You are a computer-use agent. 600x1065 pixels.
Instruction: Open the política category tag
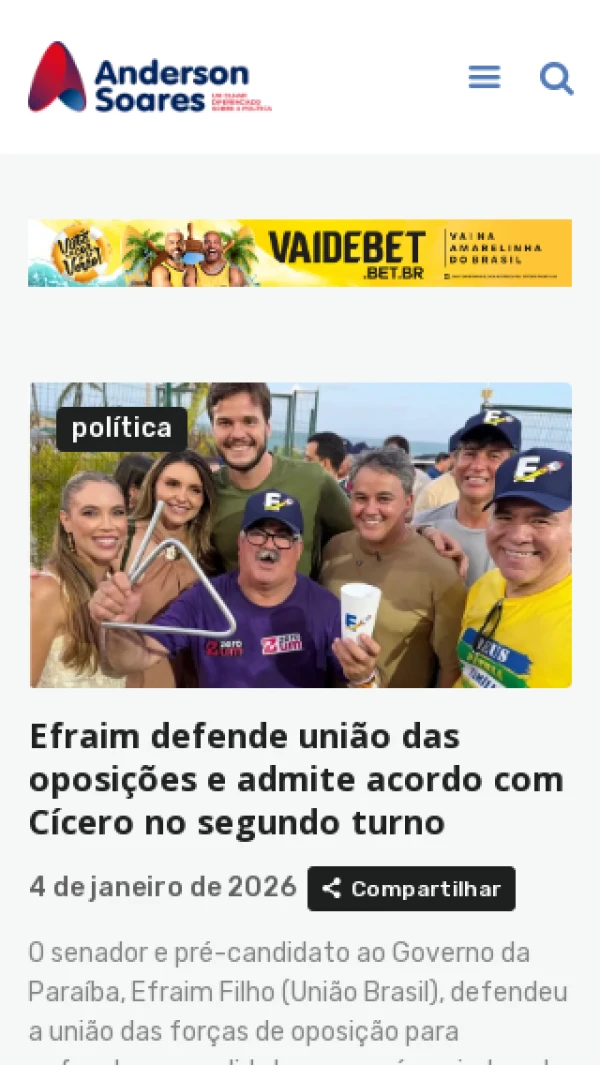click(x=122, y=428)
